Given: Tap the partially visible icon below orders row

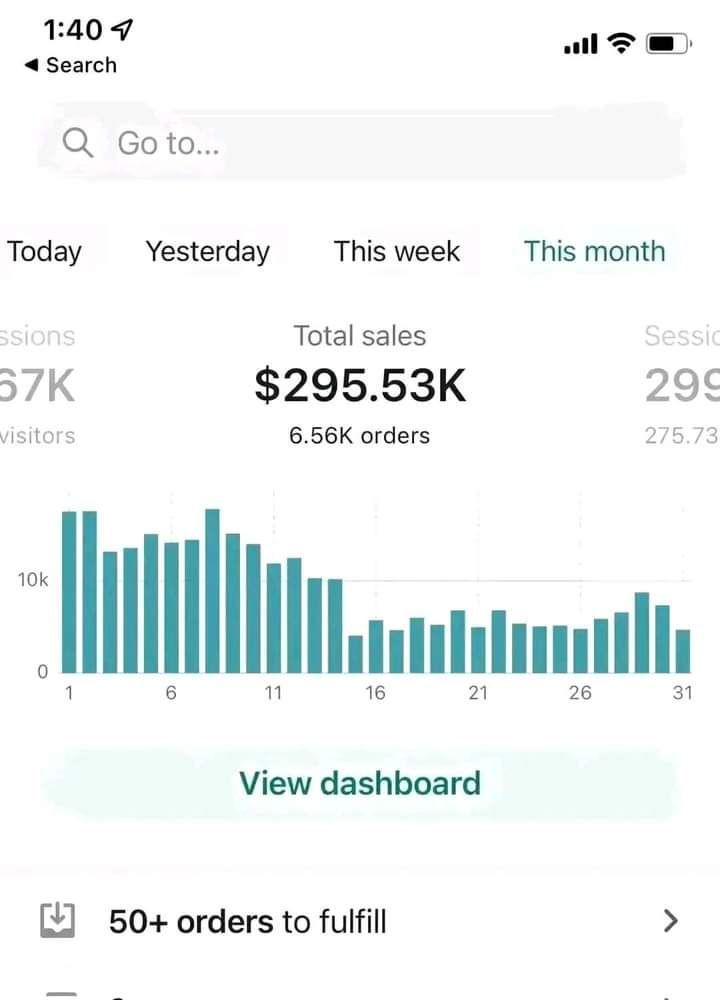Looking at the screenshot, I should point(60,993).
